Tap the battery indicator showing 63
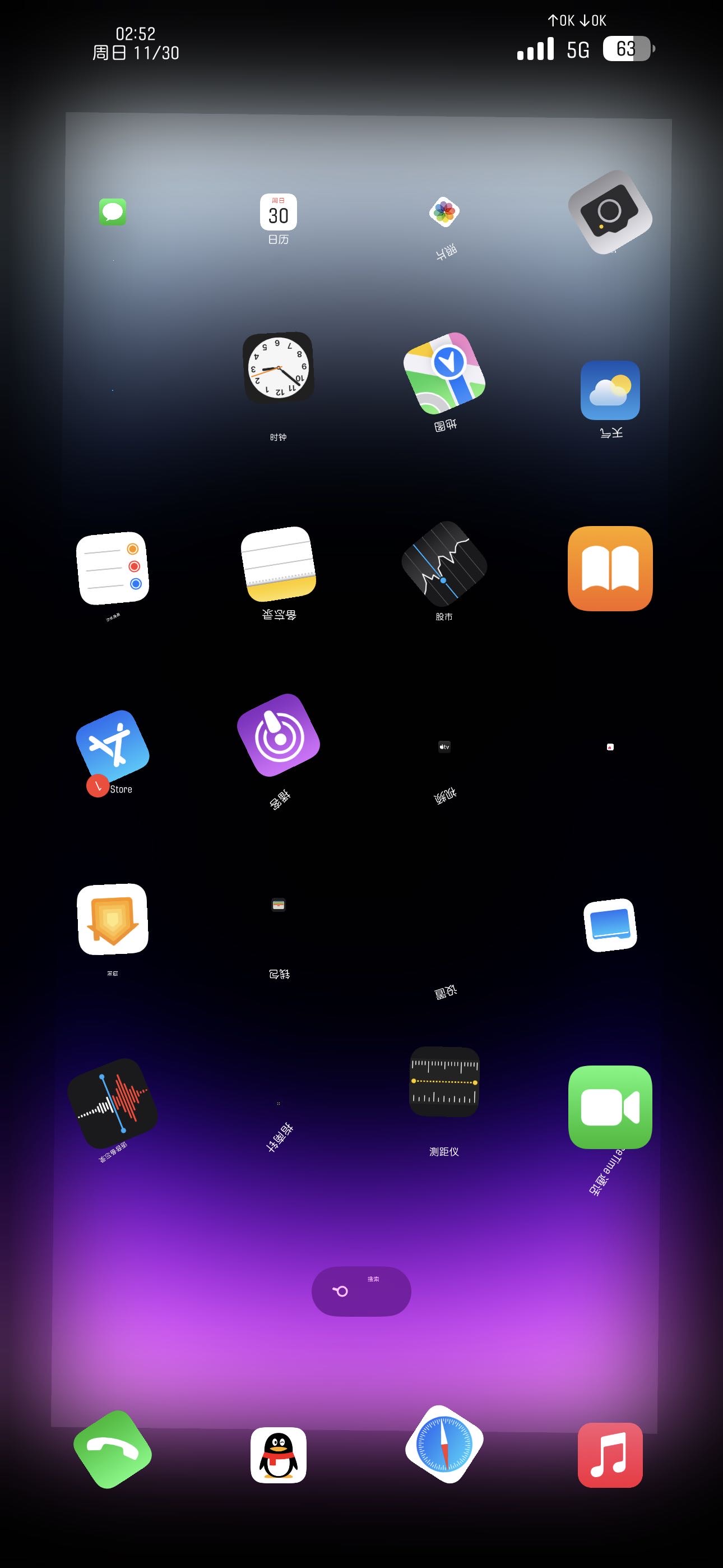This screenshot has height=1568, width=723. tap(627, 49)
